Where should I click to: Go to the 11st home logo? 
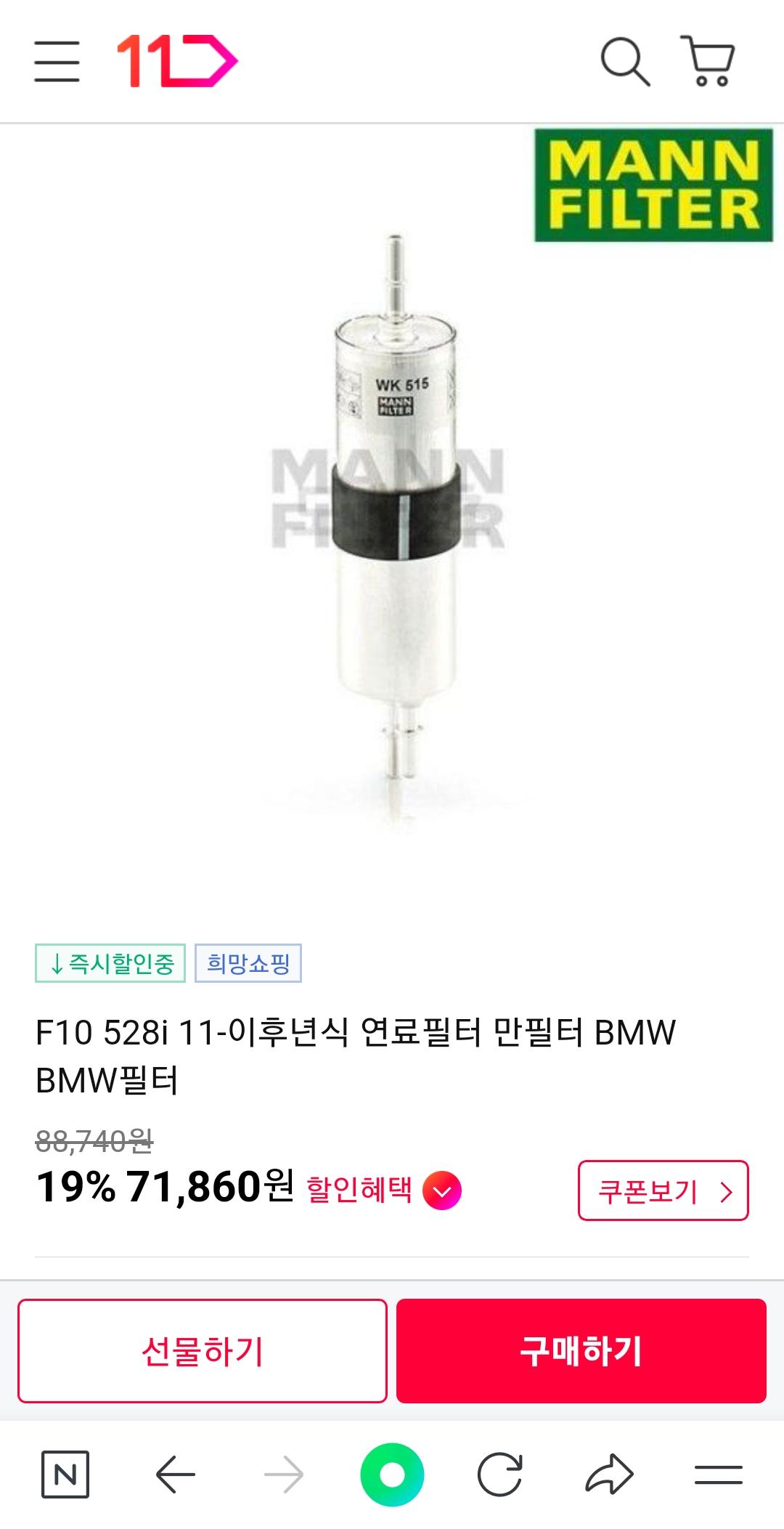pos(176,61)
